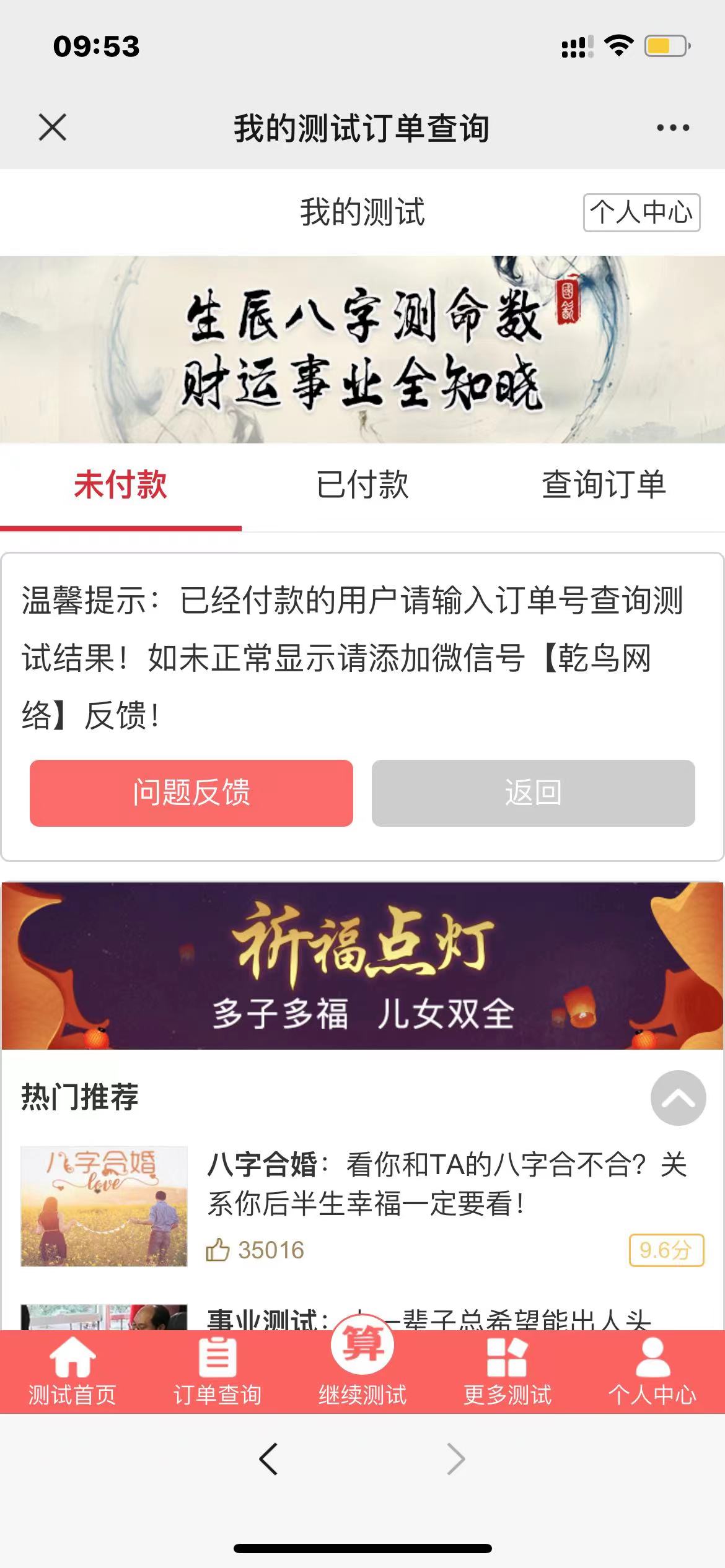Image resolution: width=725 pixels, height=1568 pixels.
Task: Go to 测试首页 in the bottom bar
Action: pyautogui.click(x=72, y=1372)
